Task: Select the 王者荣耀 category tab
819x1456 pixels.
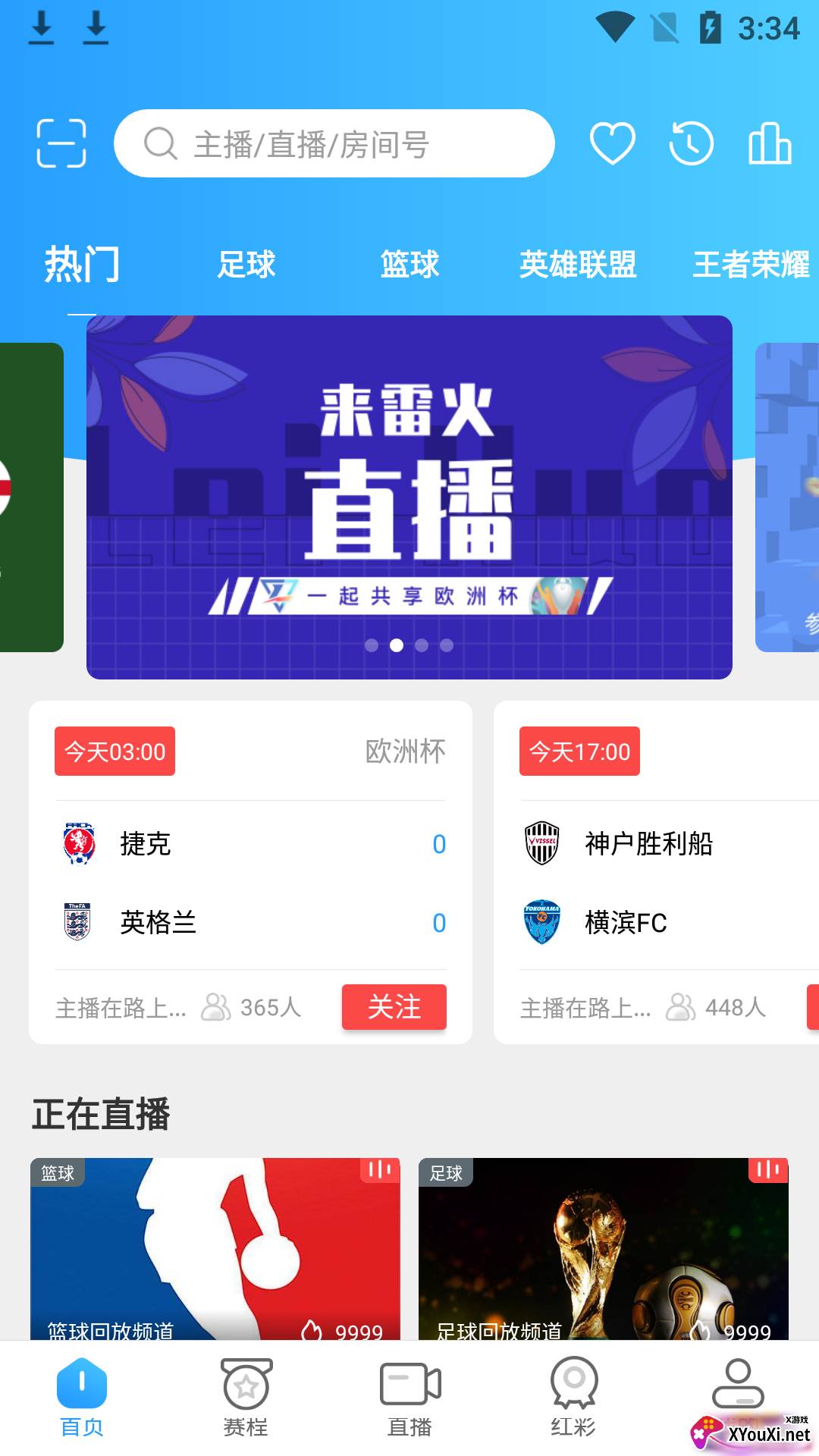Action: click(751, 265)
